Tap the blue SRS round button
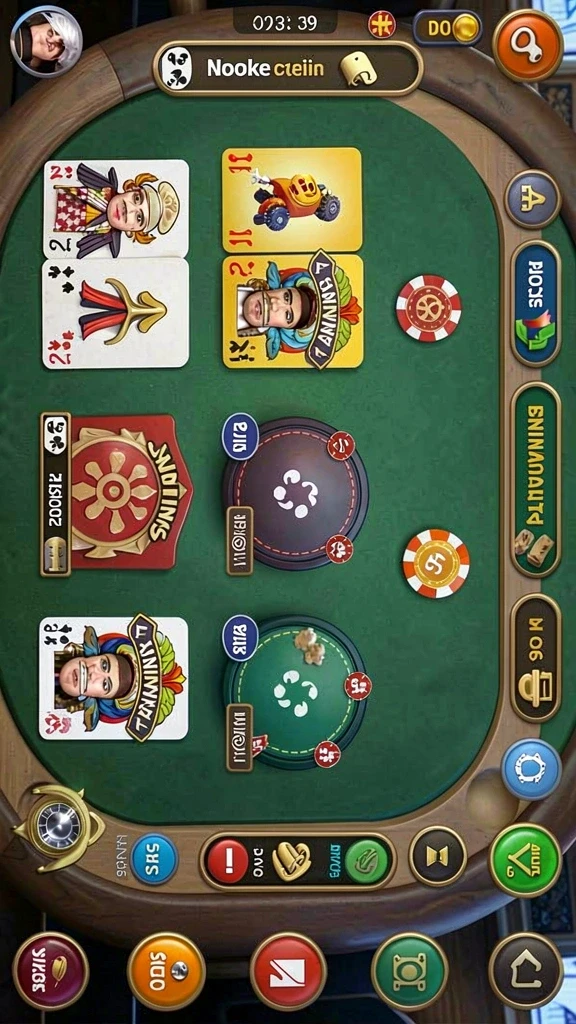The height and width of the screenshot is (1024, 576). 154,859
